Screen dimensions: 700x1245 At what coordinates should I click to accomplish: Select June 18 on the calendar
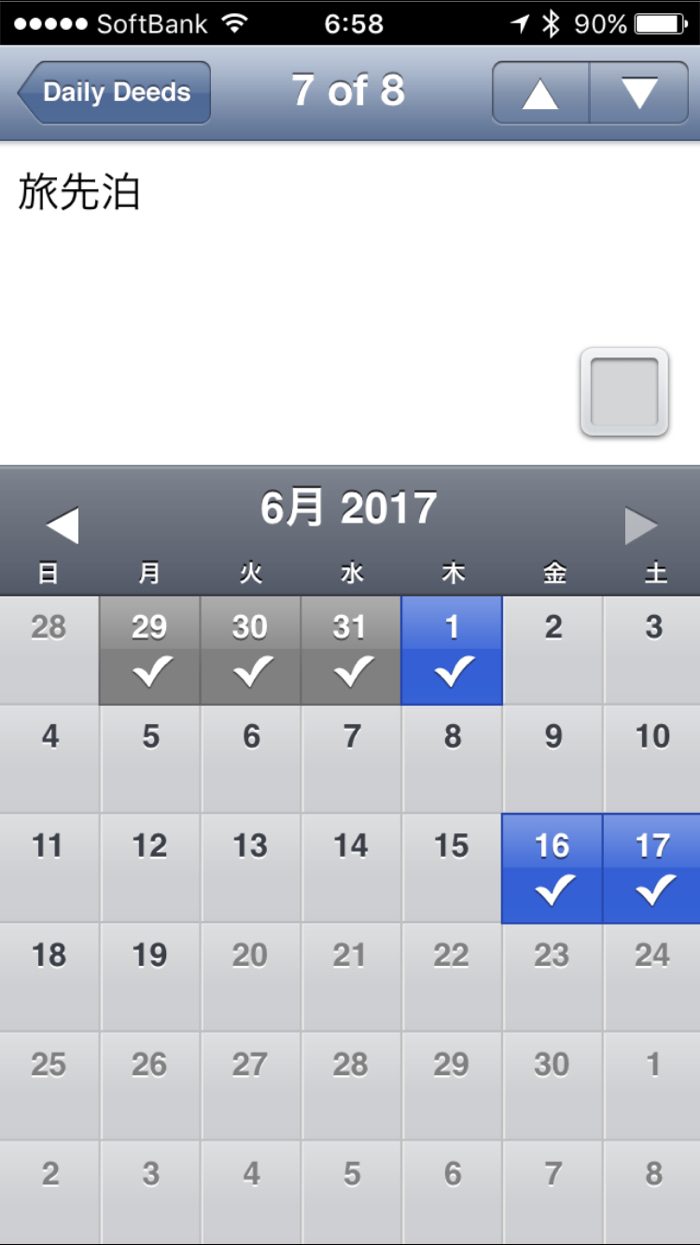[x=50, y=977]
